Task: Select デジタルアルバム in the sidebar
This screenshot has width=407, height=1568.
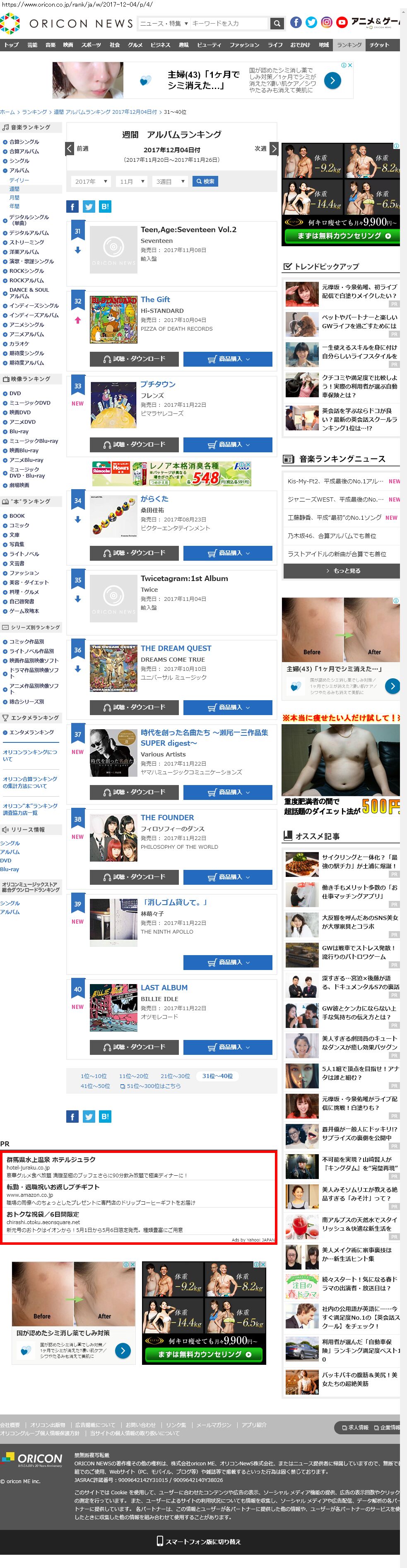Action: click(x=29, y=233)
